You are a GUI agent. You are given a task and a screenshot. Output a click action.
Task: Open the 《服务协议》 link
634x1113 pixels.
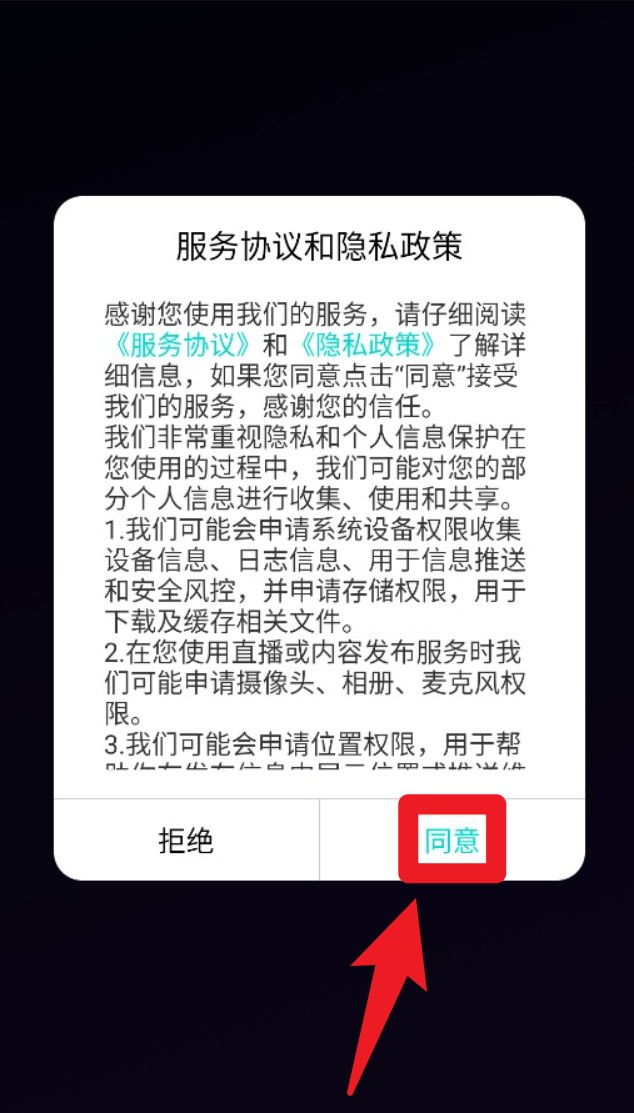pos(181,345)
